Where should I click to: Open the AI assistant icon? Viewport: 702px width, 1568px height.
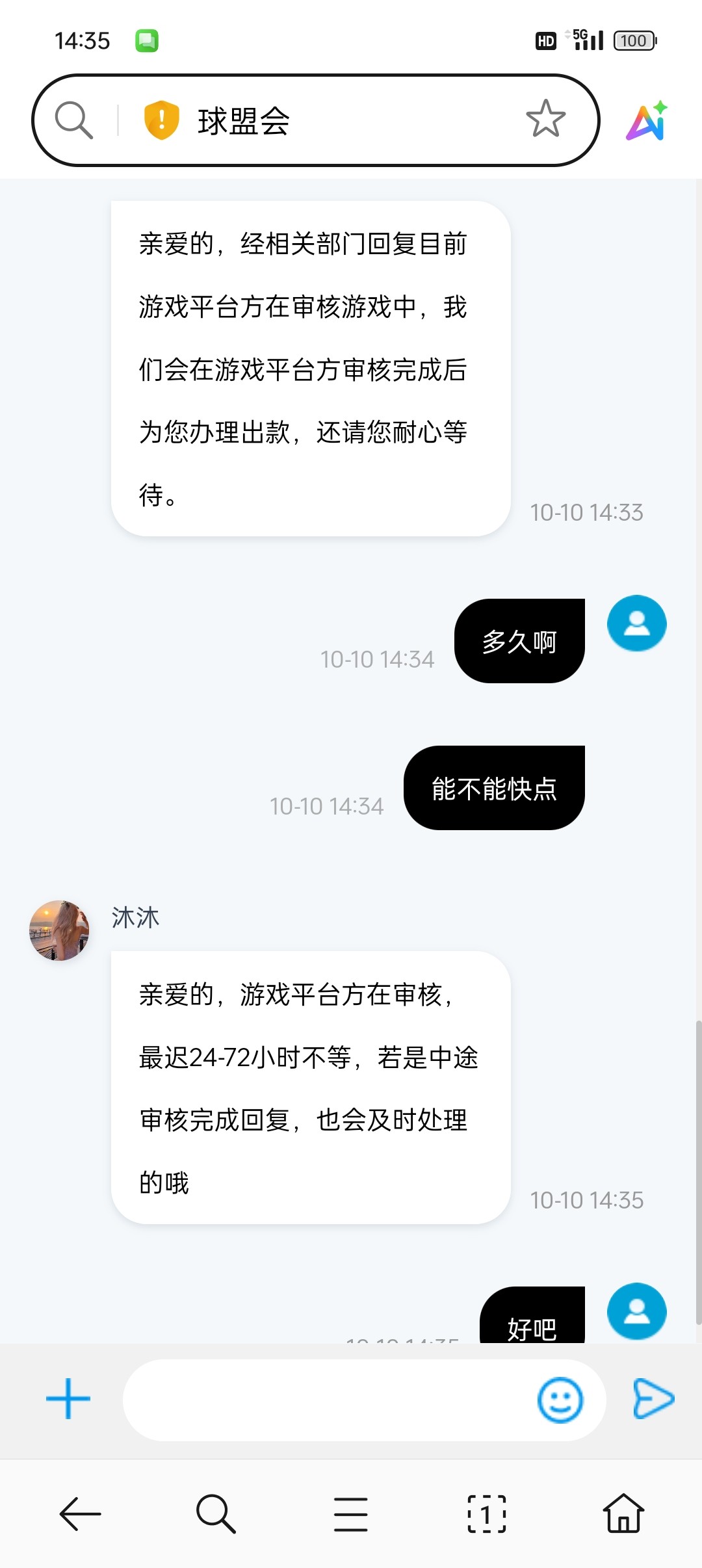pyautogui.click(x=647, y=121)
